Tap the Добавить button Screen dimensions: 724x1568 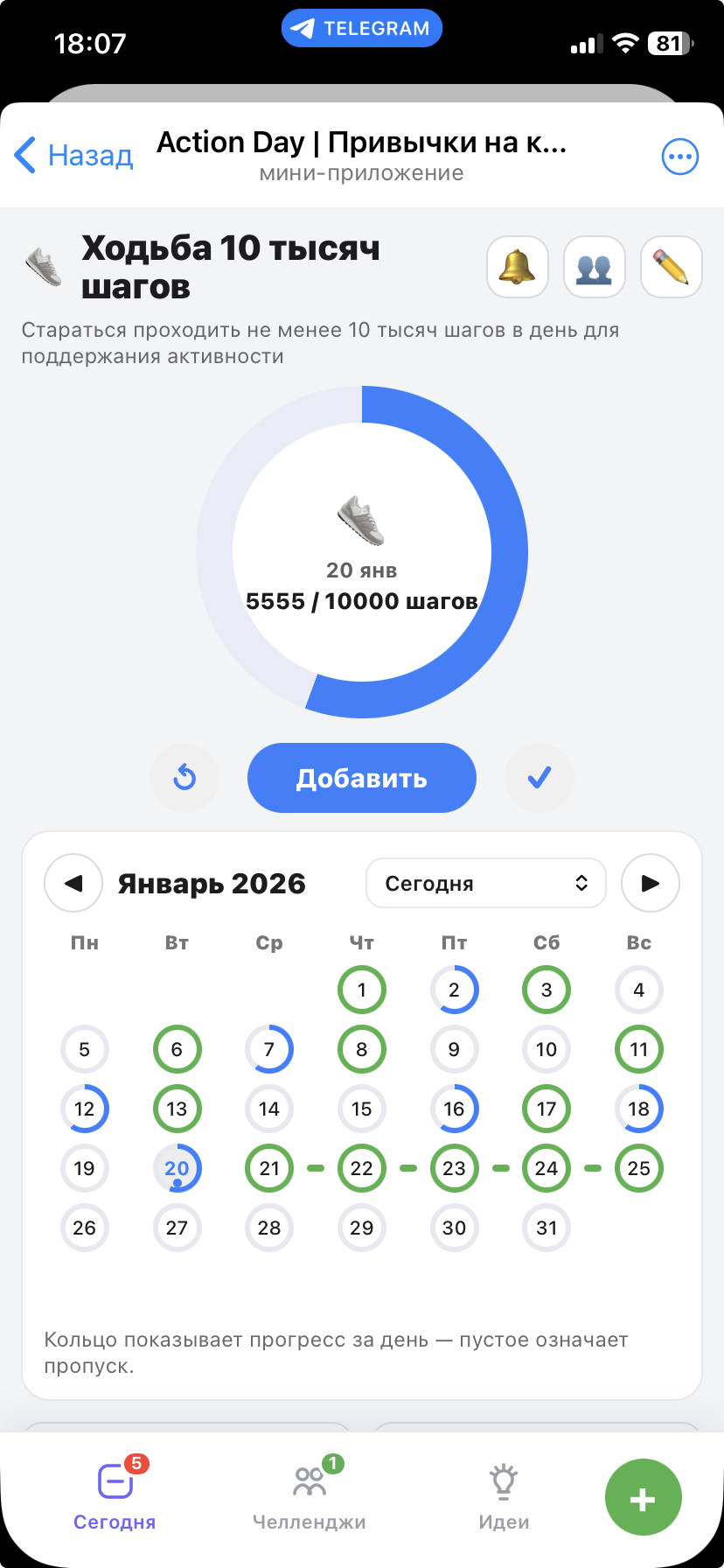coord(361,777)
